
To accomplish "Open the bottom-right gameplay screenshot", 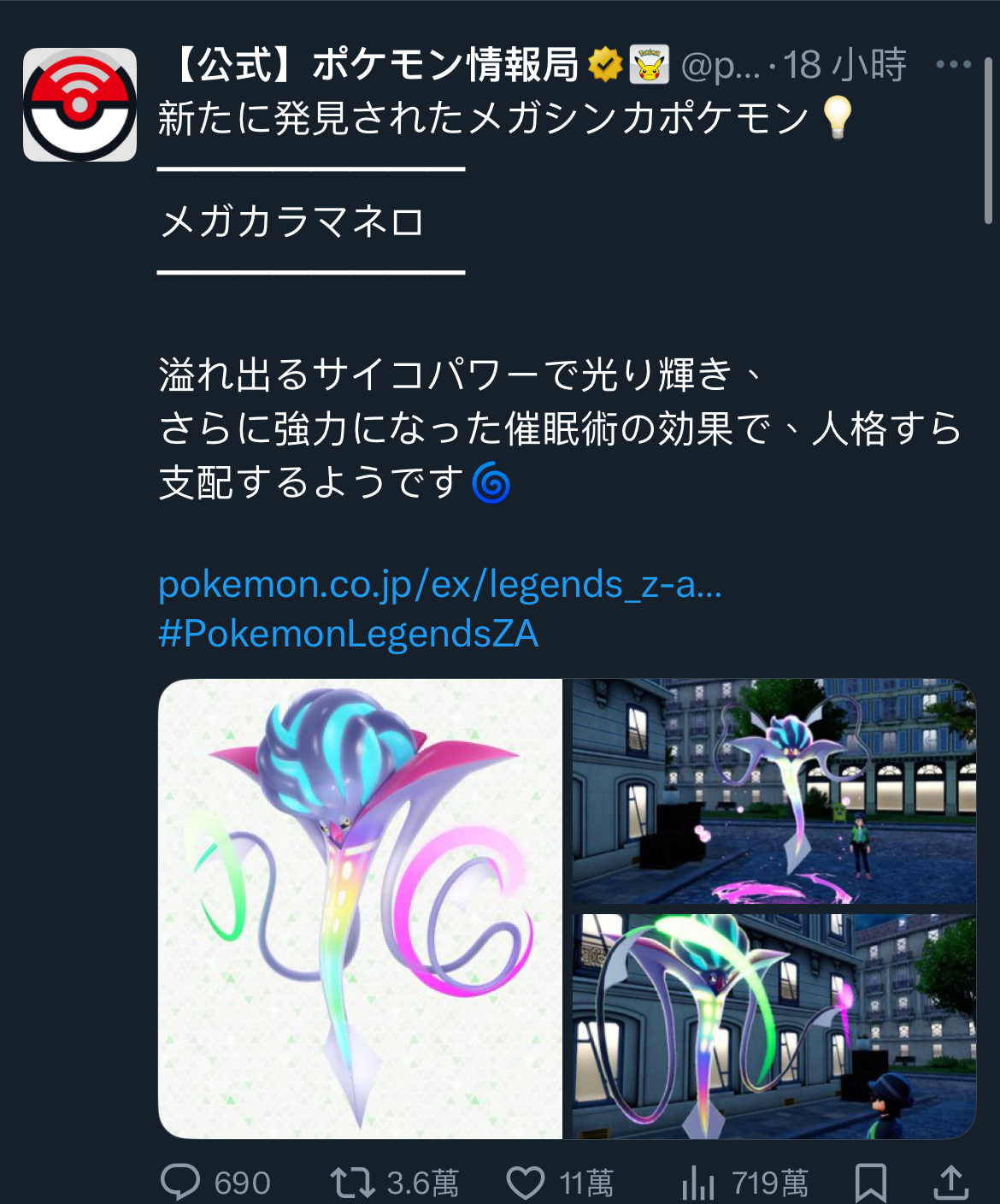I will tap(774, 1026).
